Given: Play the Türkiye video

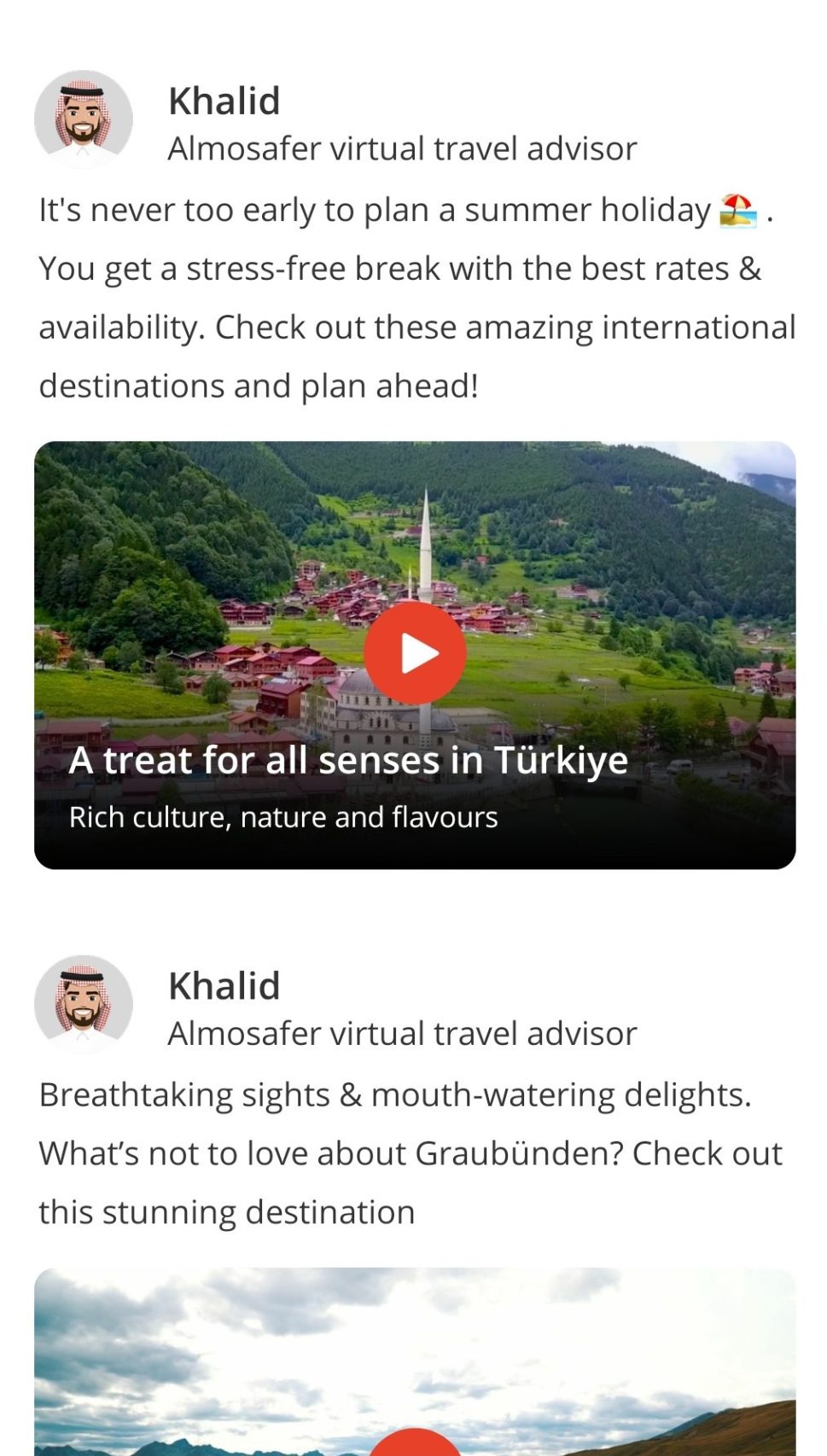Looking at the screenshot, I should [x=415, y=653].
